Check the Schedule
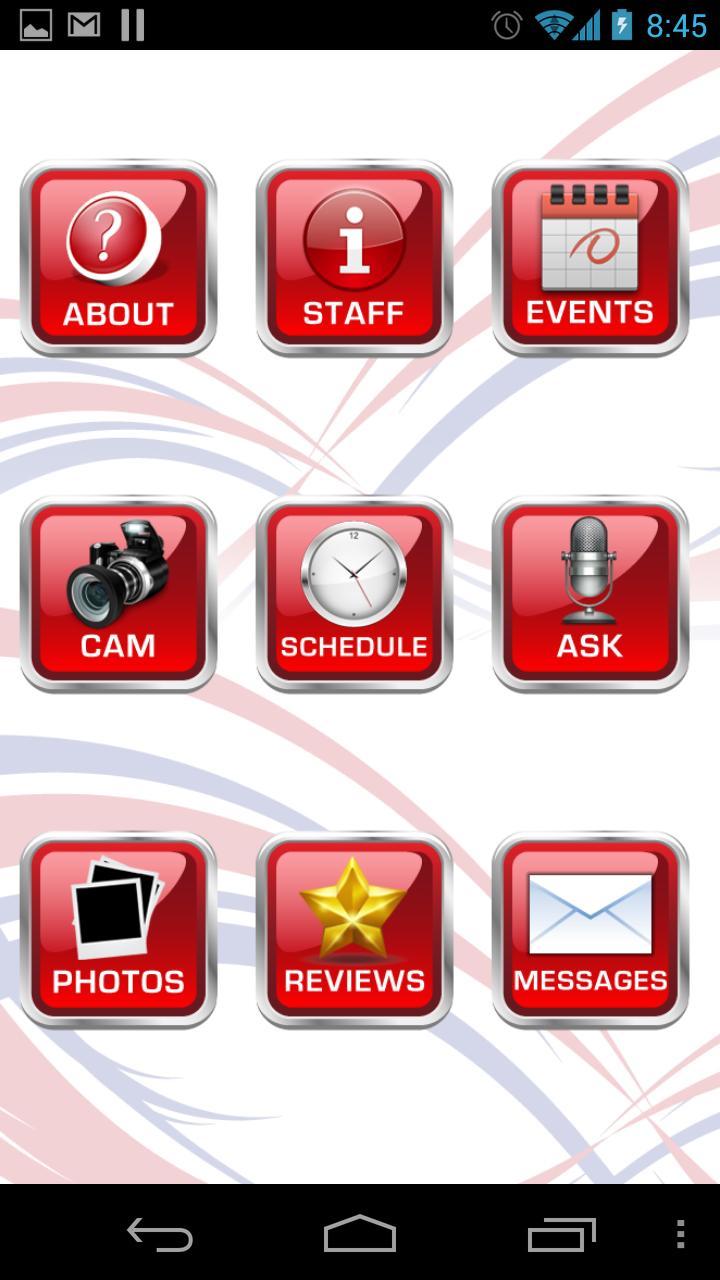 pos(354,594)
